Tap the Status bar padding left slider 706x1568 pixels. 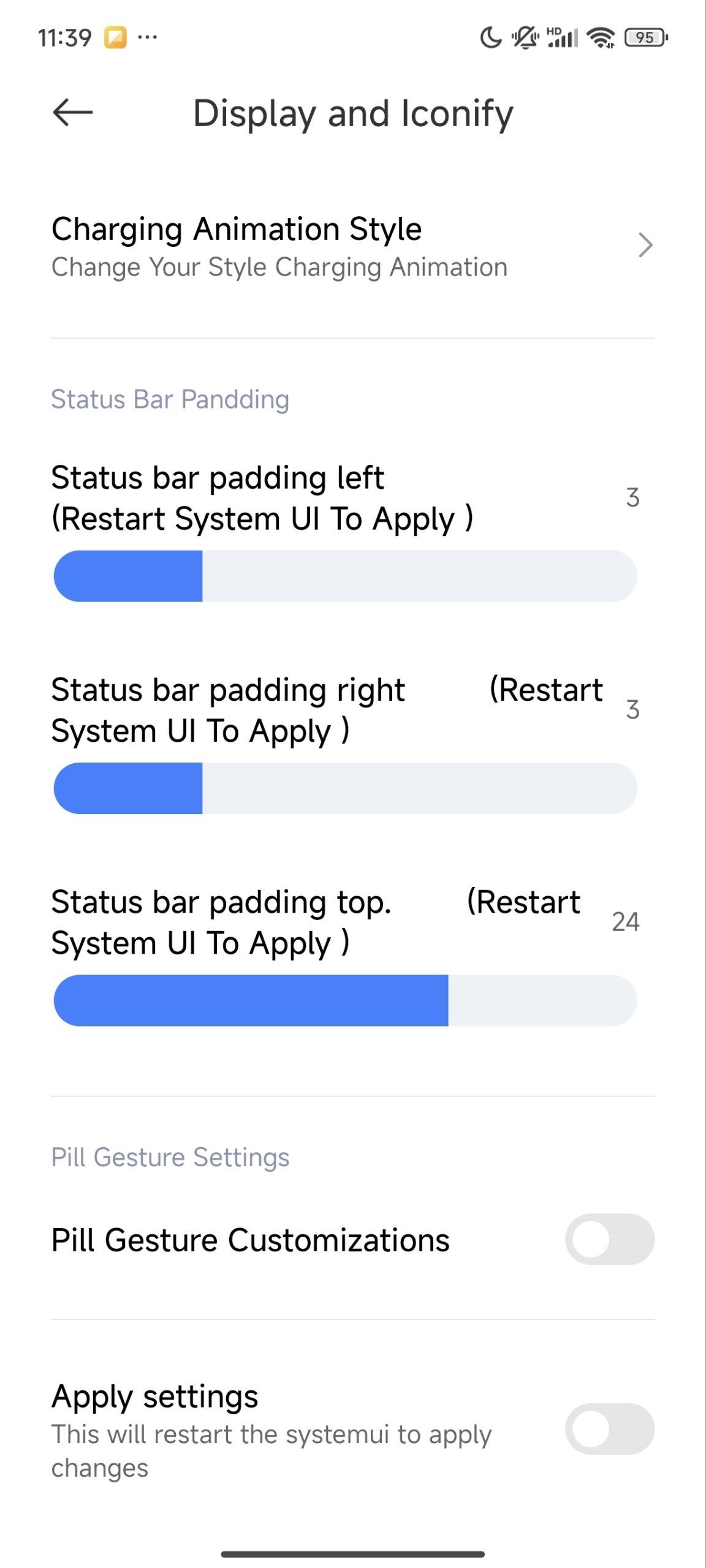346,576
